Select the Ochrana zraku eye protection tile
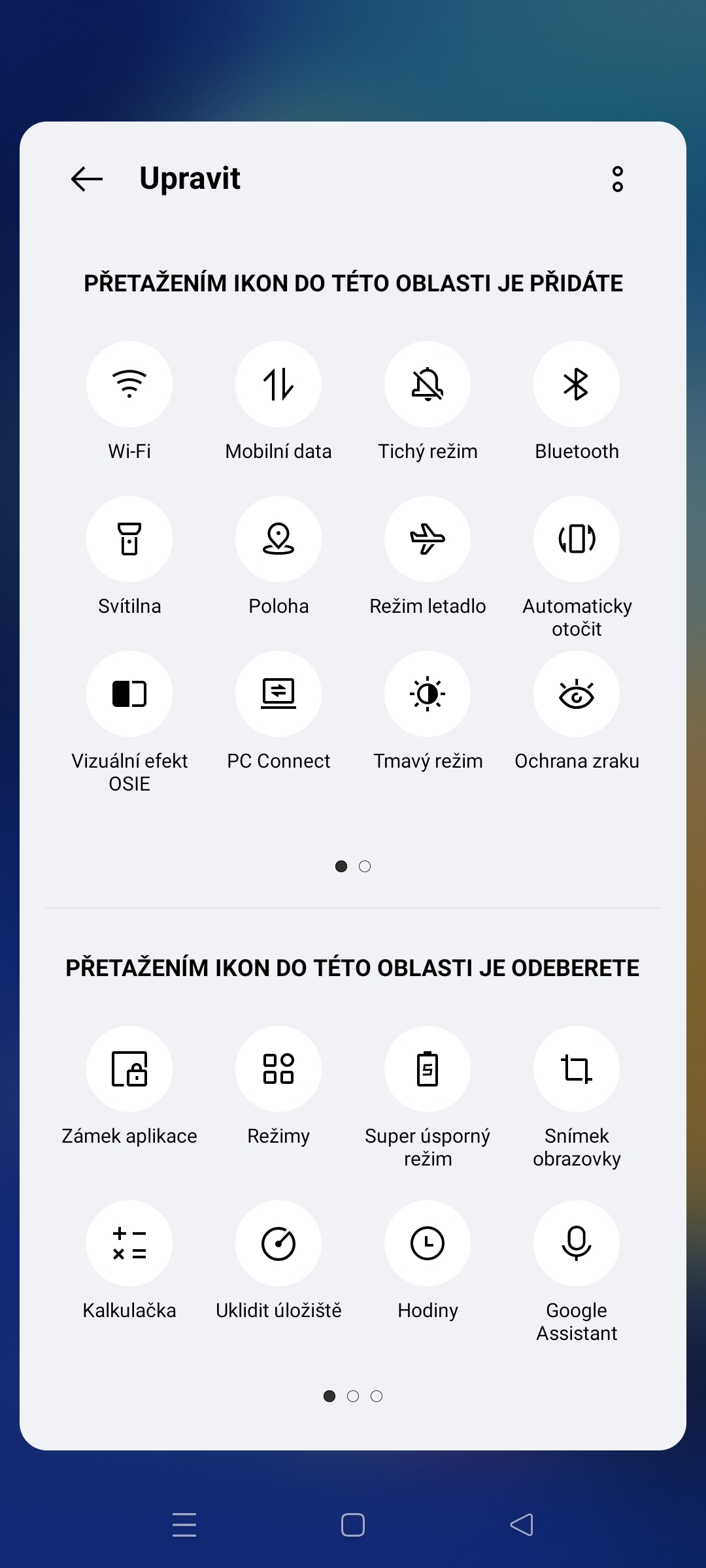The height and width of the screenshot is (1568, 706). click(577, 694)
